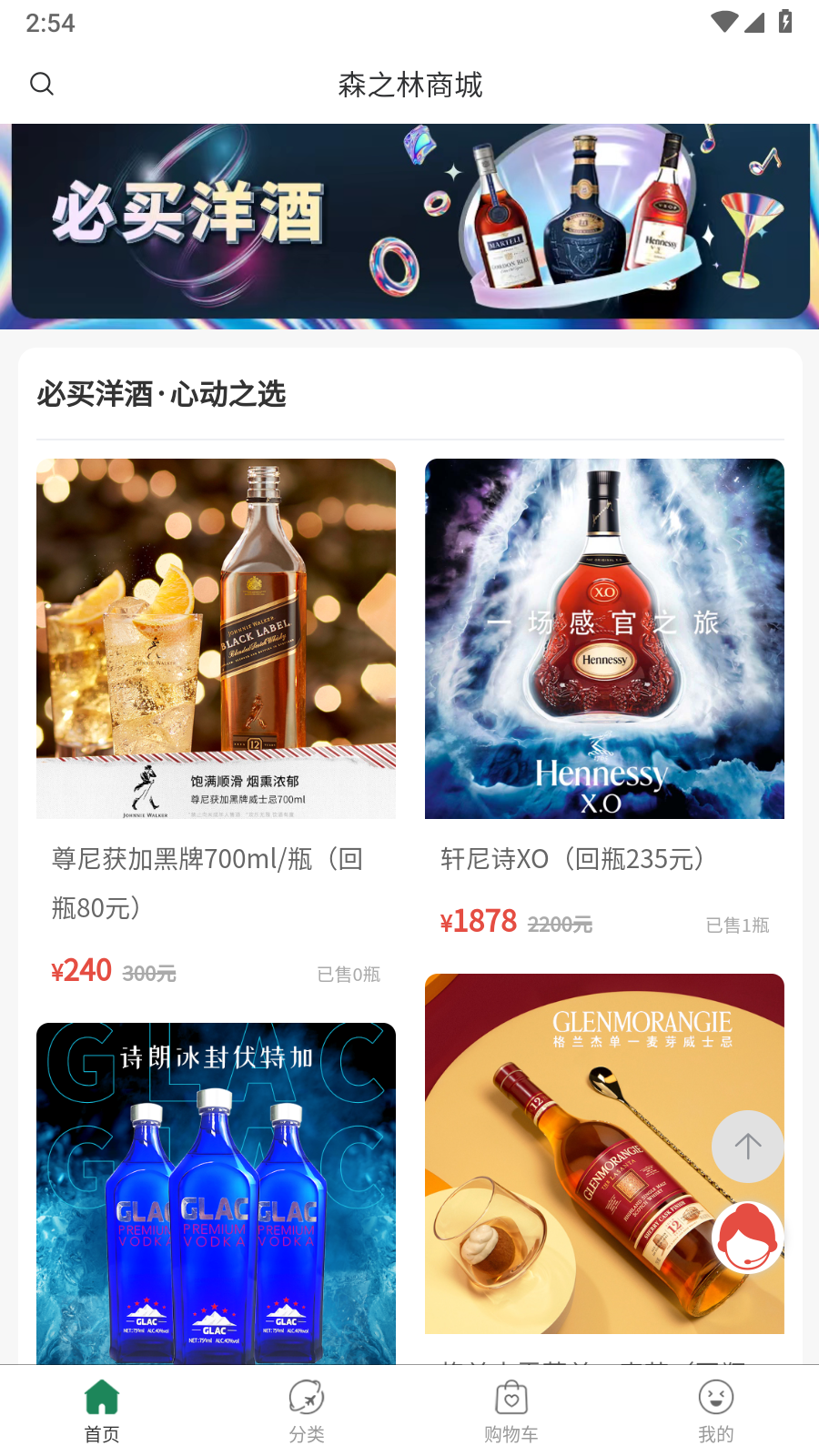View the Johnnie Walker Black Label product image
Screen dimensions: 819x1456
216,637
